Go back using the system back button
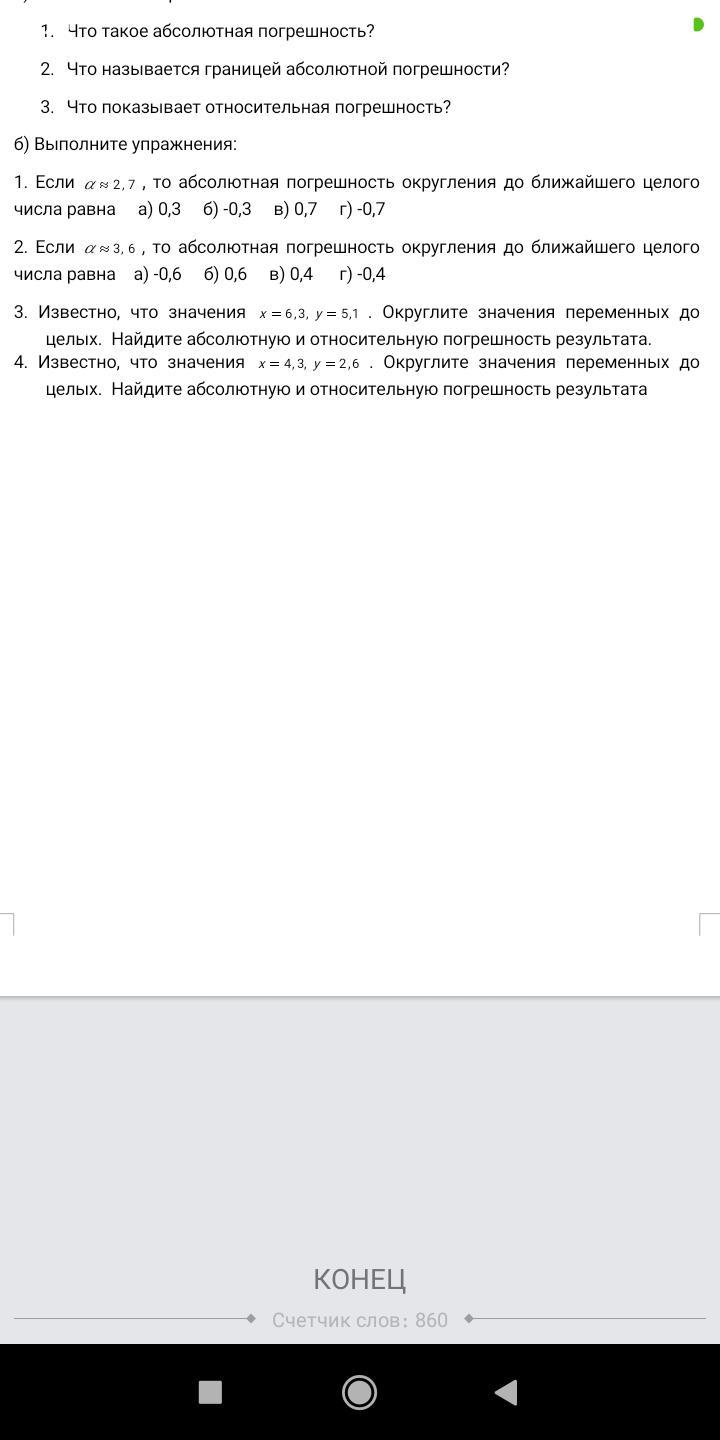The width and height of the screenshot is (720, 1440). click(x=507, y=1392)
